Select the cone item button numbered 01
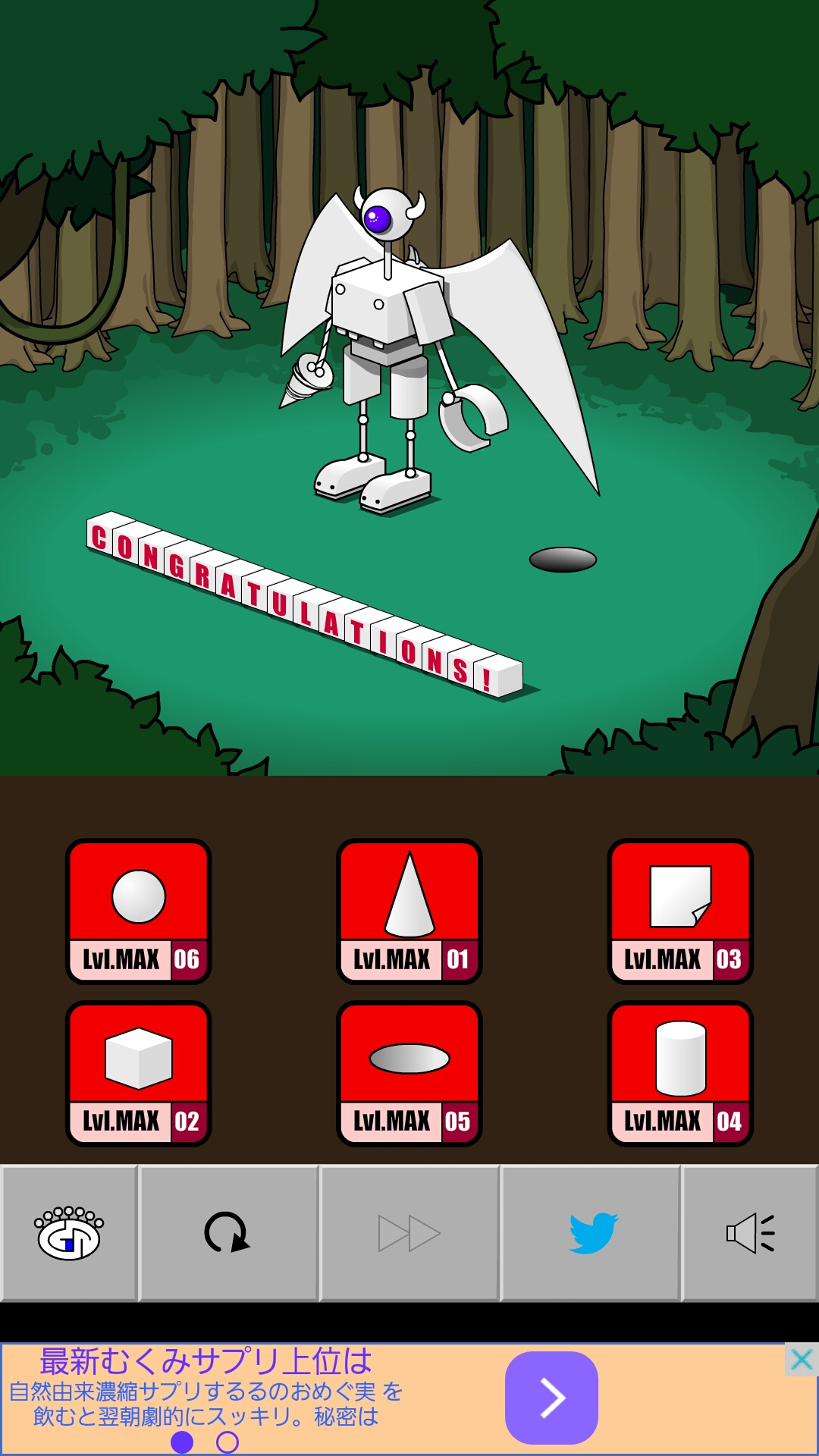This screenshot has height=1456, width=819. 409,911
